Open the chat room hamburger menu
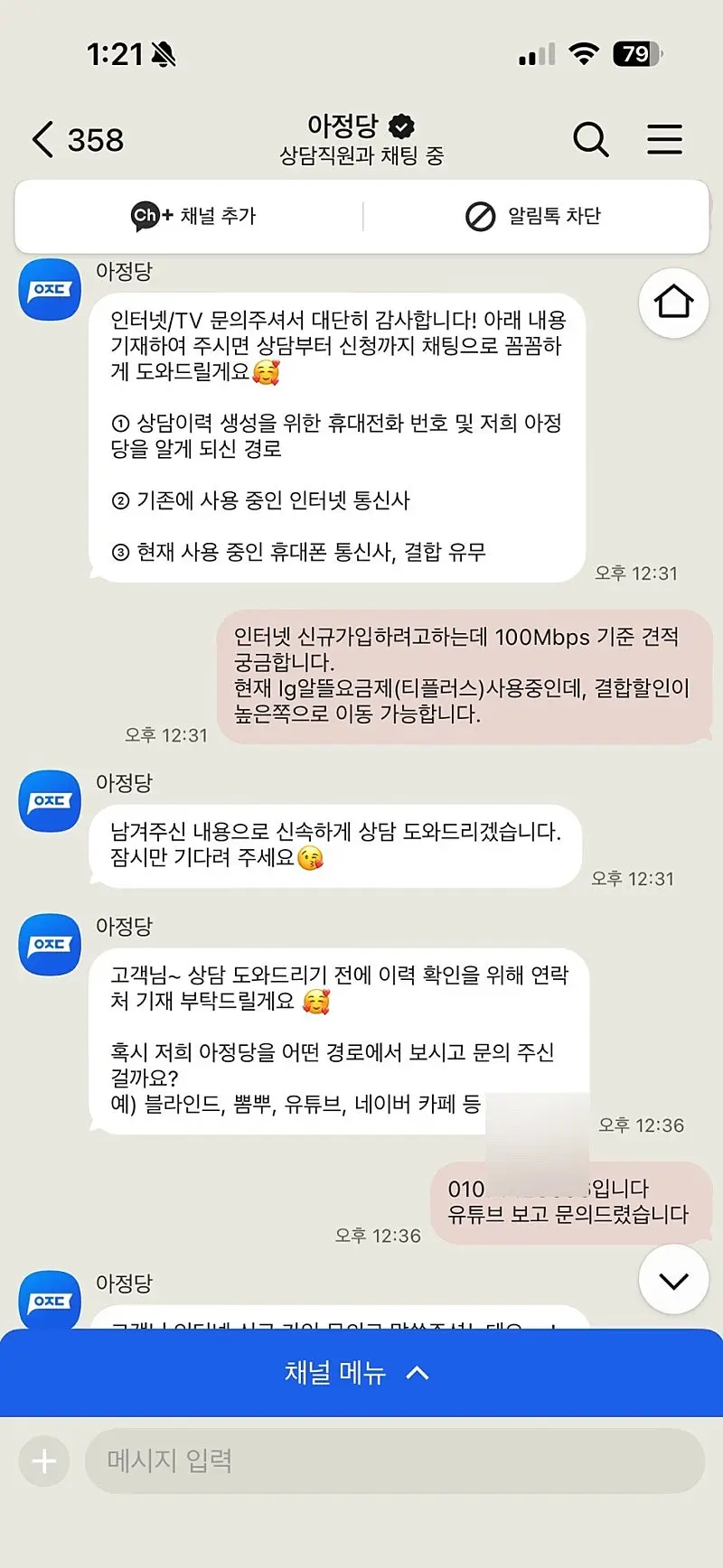This screenshot has width=723, height=1568. 664,140
